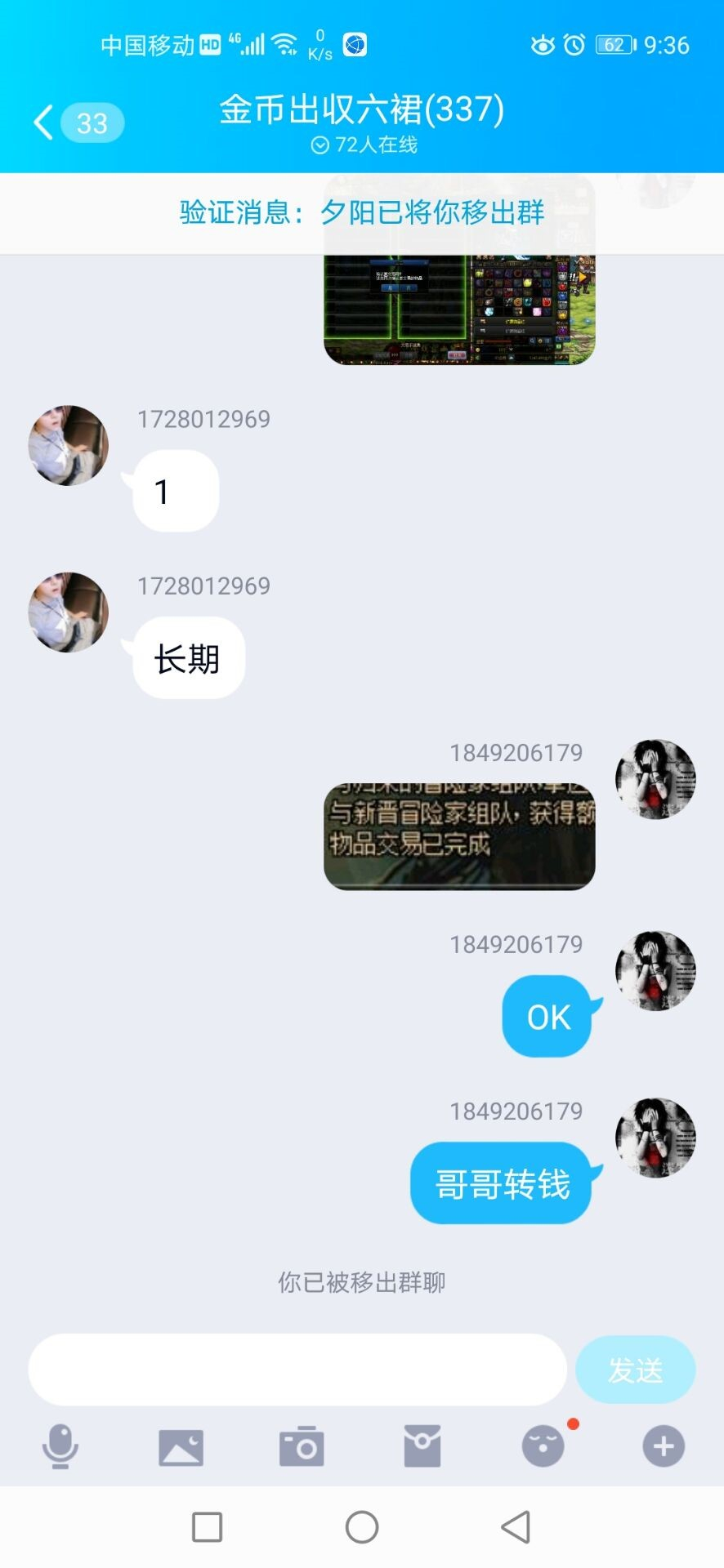This screenshot has height=1568, width=724.
Task: Open the camera to take photo
Action: click(x=302, y=1446)
